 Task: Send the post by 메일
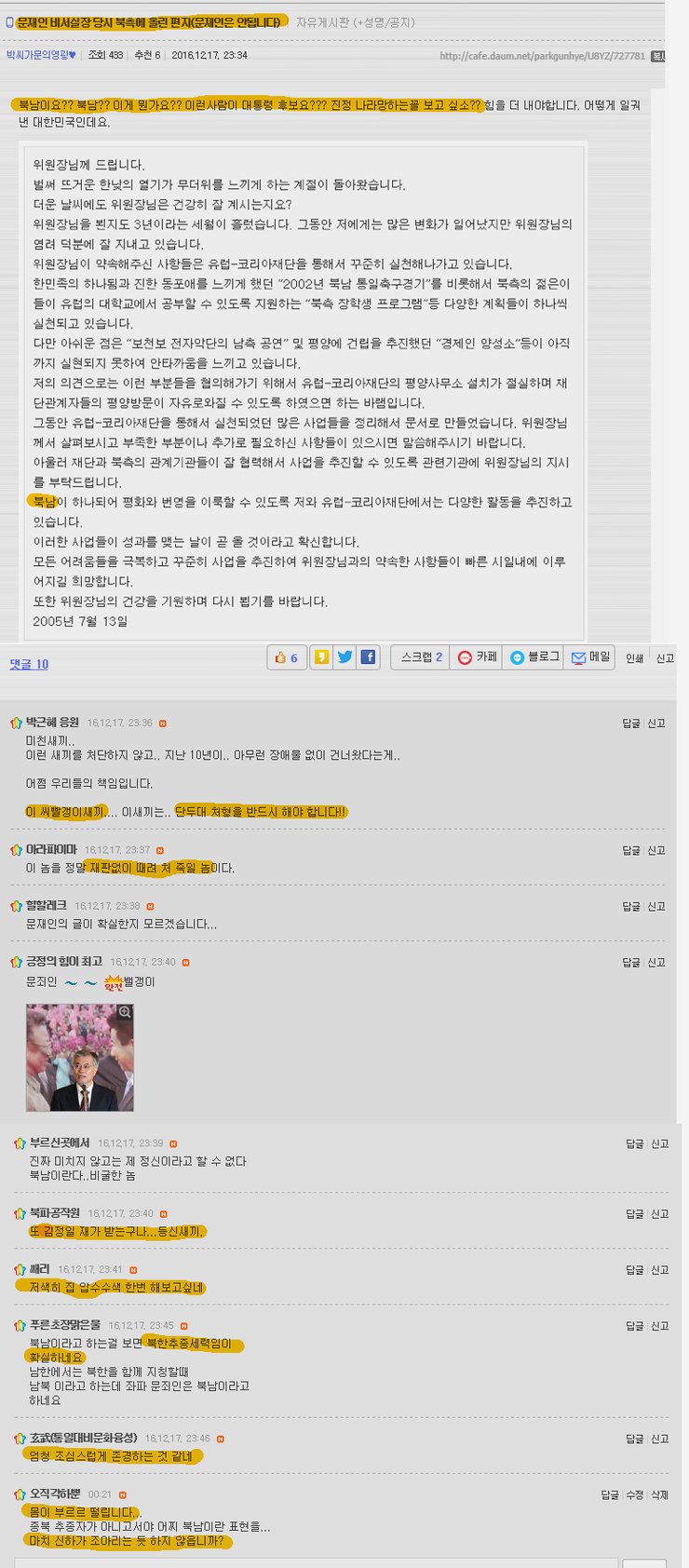click(x=590, y=657)
